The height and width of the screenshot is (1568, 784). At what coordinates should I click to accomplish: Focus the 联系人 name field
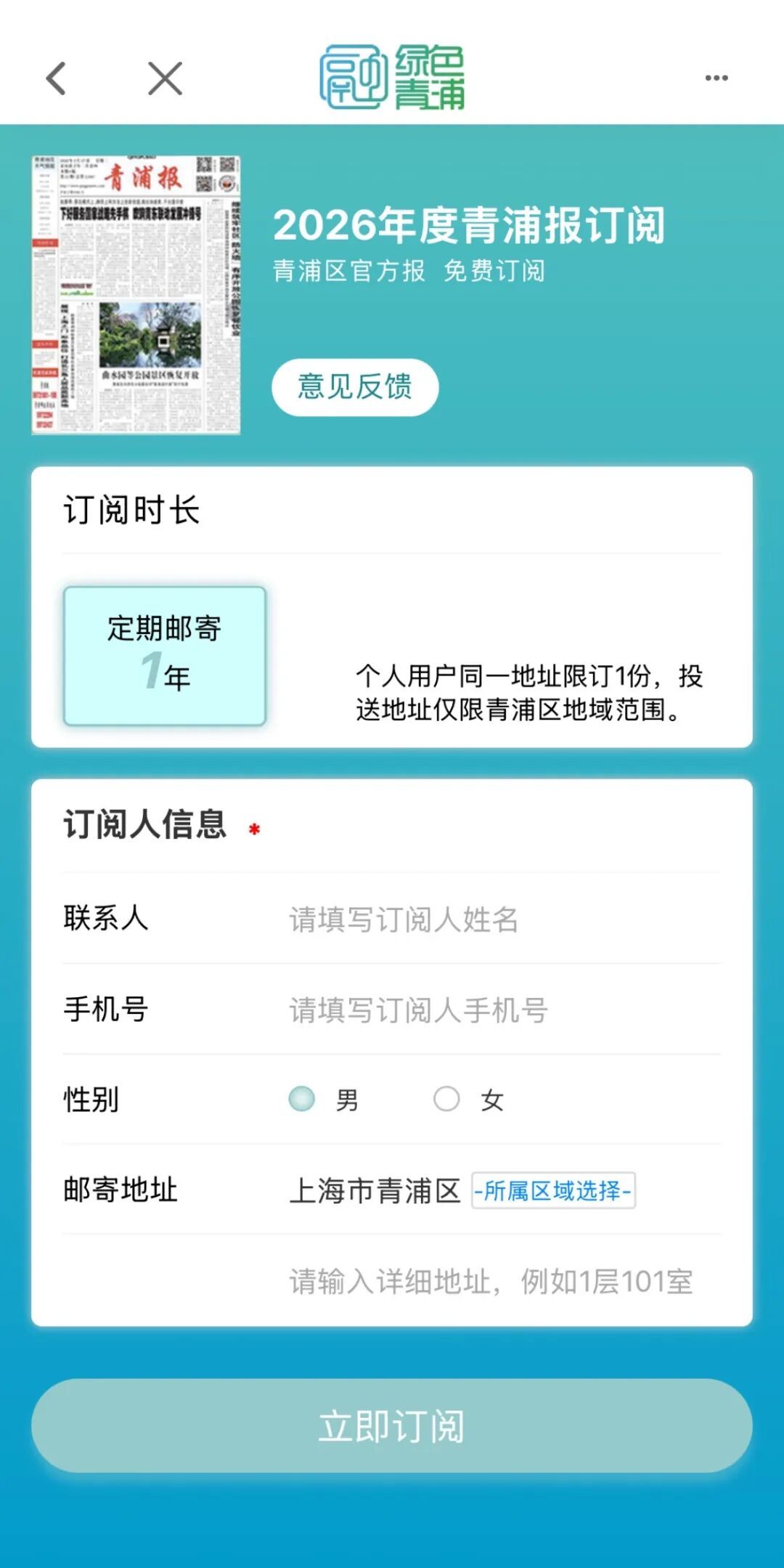pos(501,919)
